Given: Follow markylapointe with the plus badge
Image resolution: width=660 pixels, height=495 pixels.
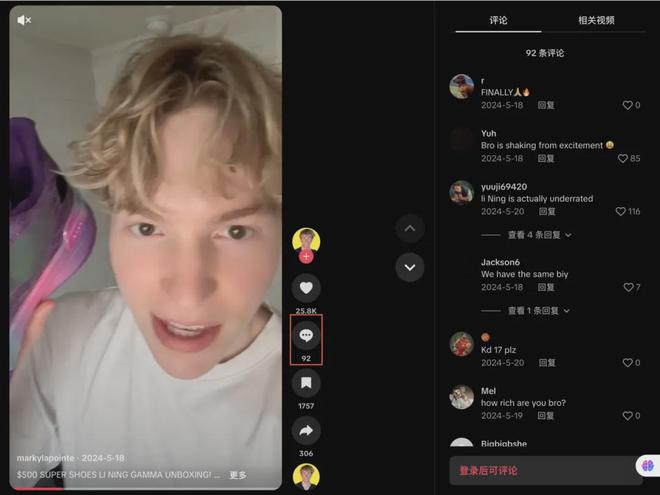Looking at the screenshot, I should [x=306, y=257].
